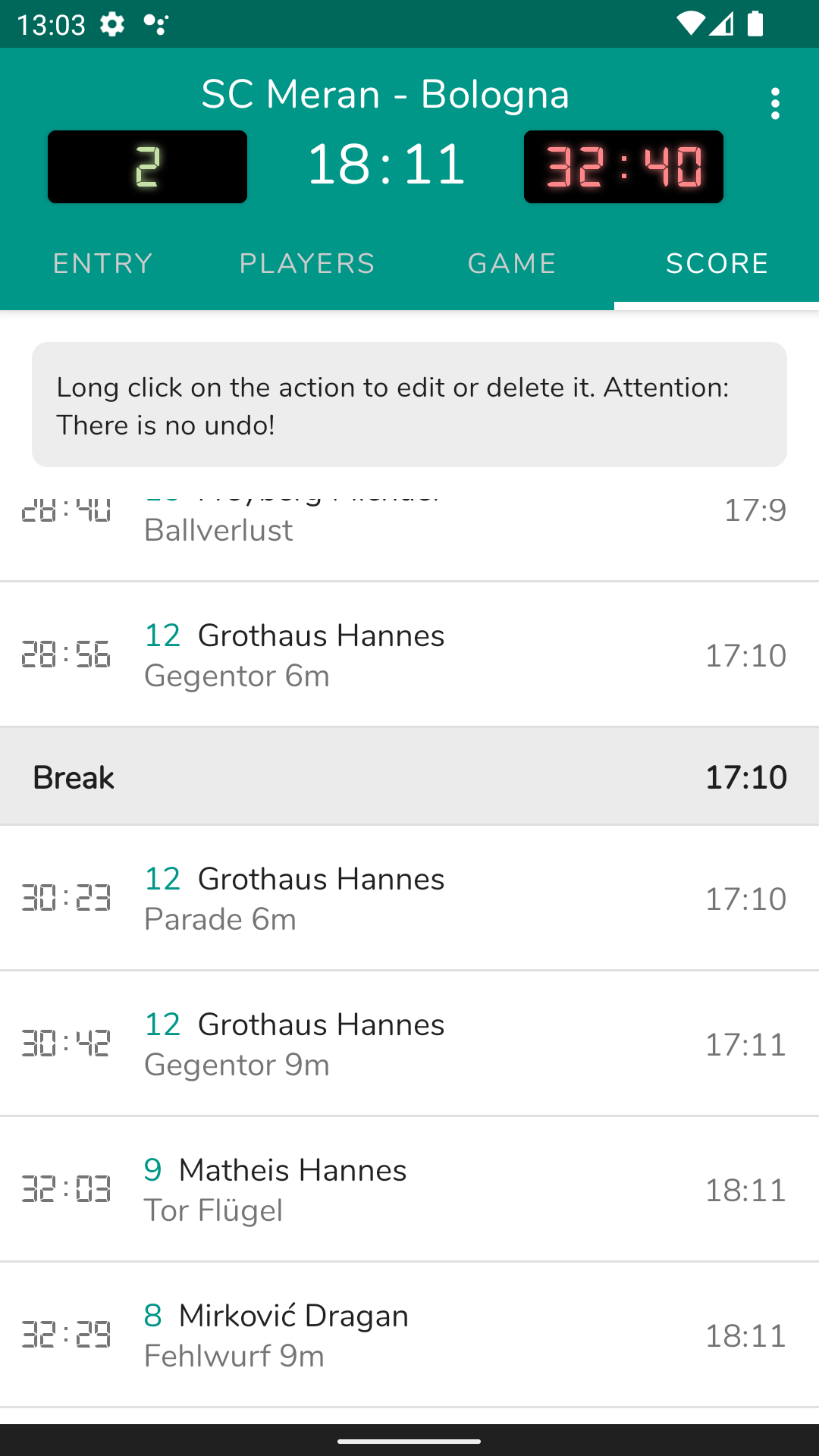Switch to the Players tab
The height and width of the screenshot is (1456, 819).
307,264
